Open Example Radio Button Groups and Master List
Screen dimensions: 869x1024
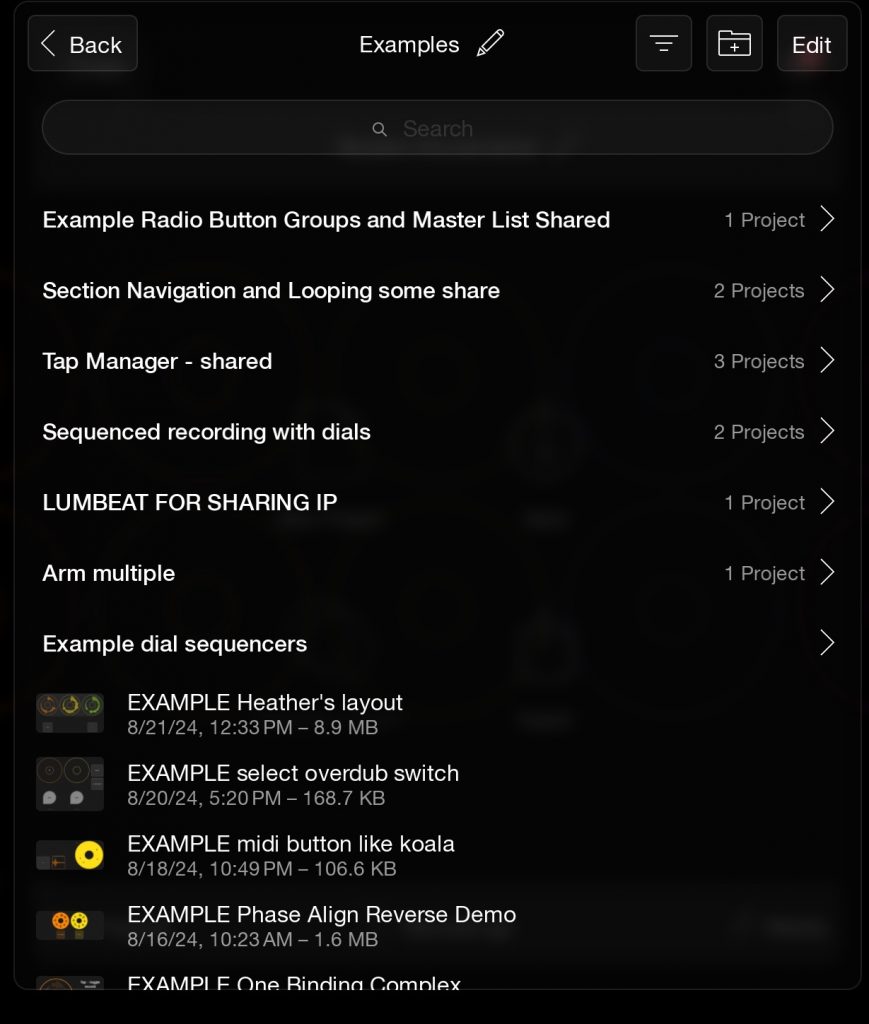point(326,220)
